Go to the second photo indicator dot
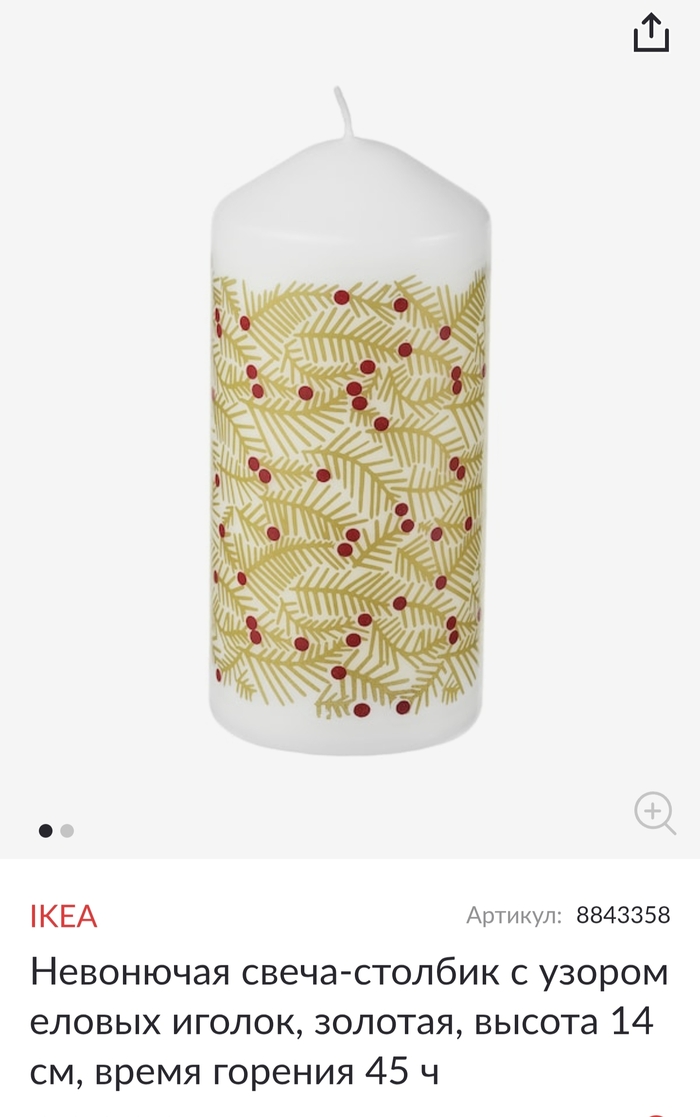This screenshot has height=1117, width=700. click(67, 830)
